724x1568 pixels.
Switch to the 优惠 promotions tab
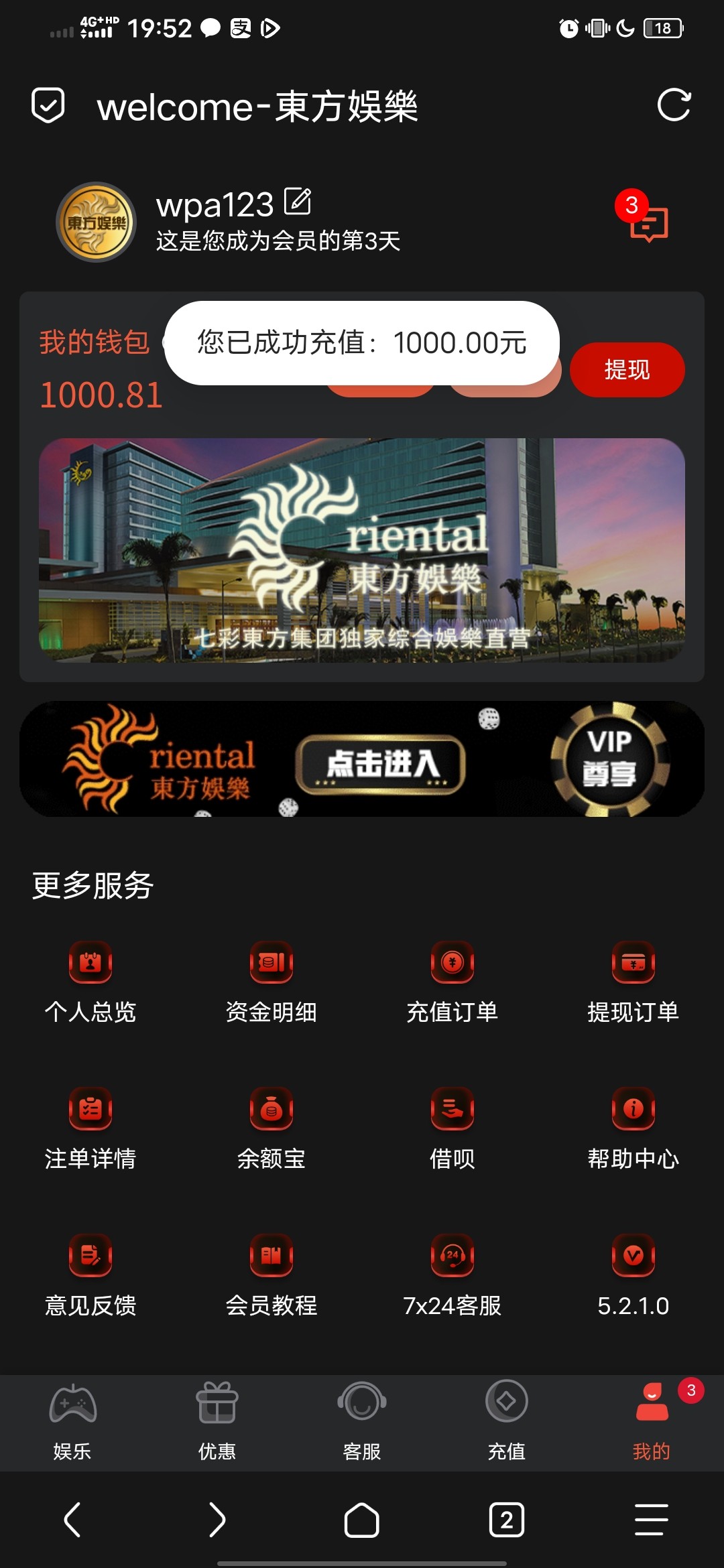point(217,1421)
